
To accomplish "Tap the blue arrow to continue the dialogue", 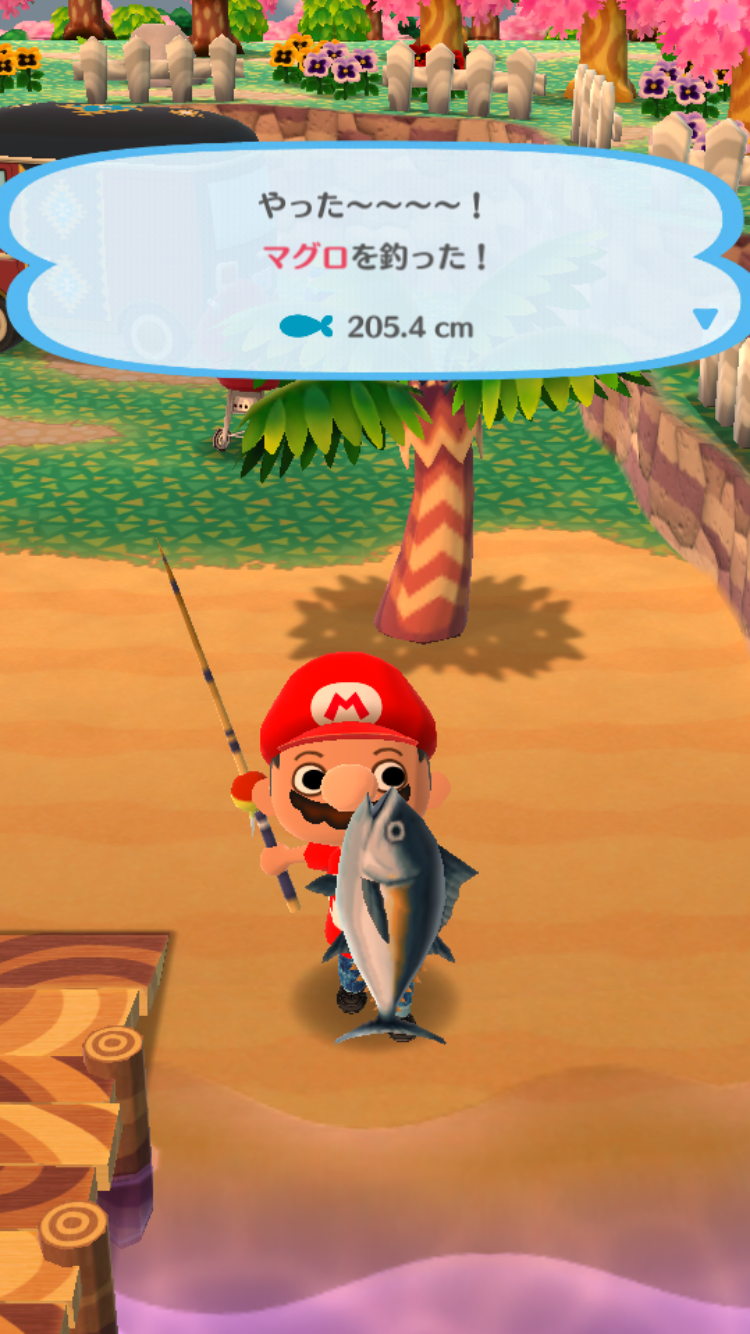I will [x=706, y=319].
